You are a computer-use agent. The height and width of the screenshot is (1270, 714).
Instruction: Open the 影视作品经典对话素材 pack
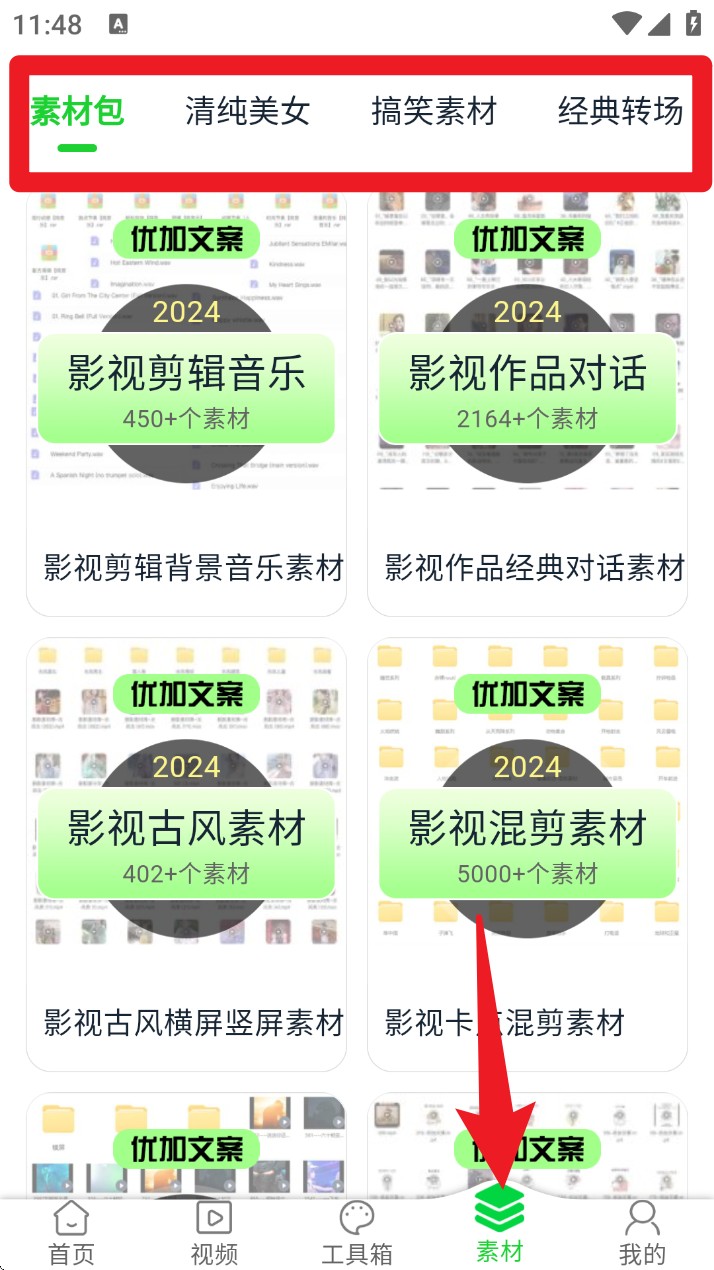[527, 400]
